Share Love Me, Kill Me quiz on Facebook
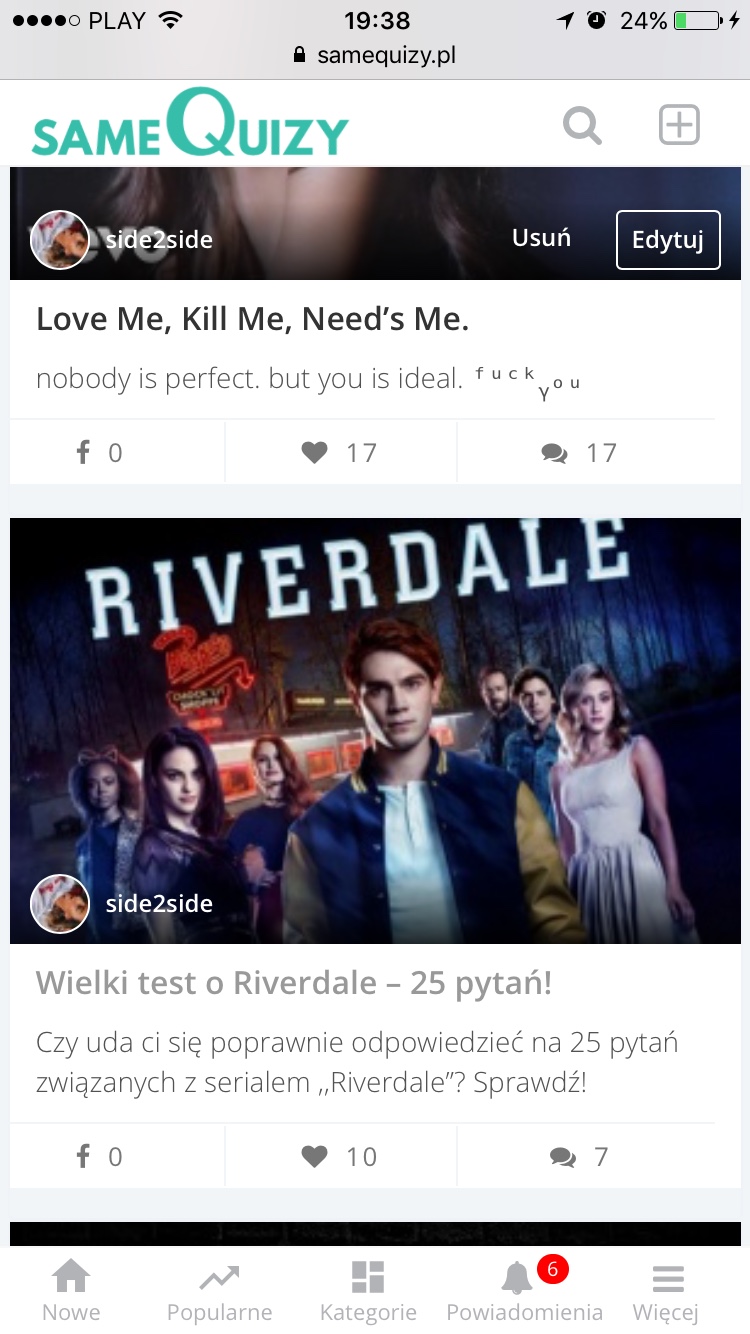The width and height of the screenshot is (750, 1334). (99, 453)
